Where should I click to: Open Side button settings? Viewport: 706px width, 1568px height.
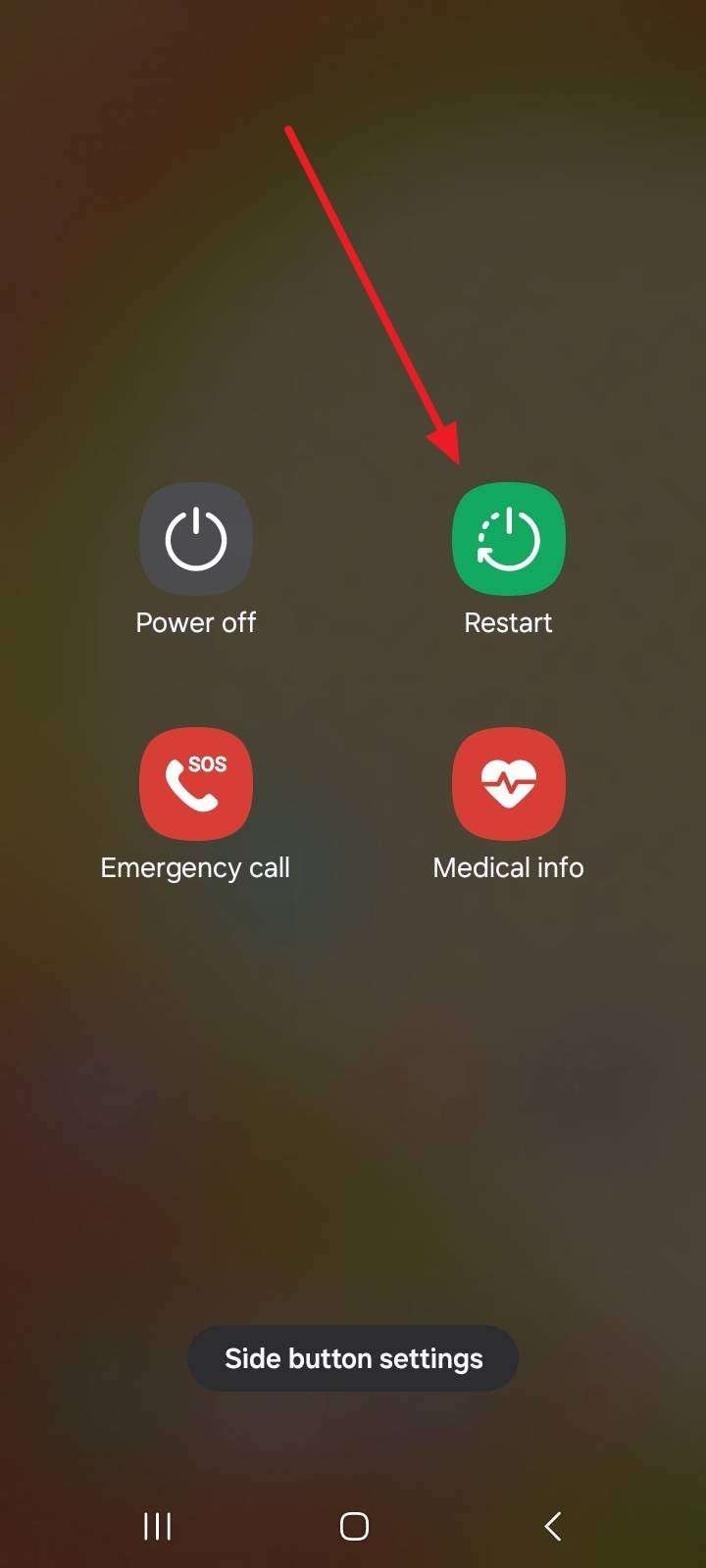click(x=353, y=1358)
